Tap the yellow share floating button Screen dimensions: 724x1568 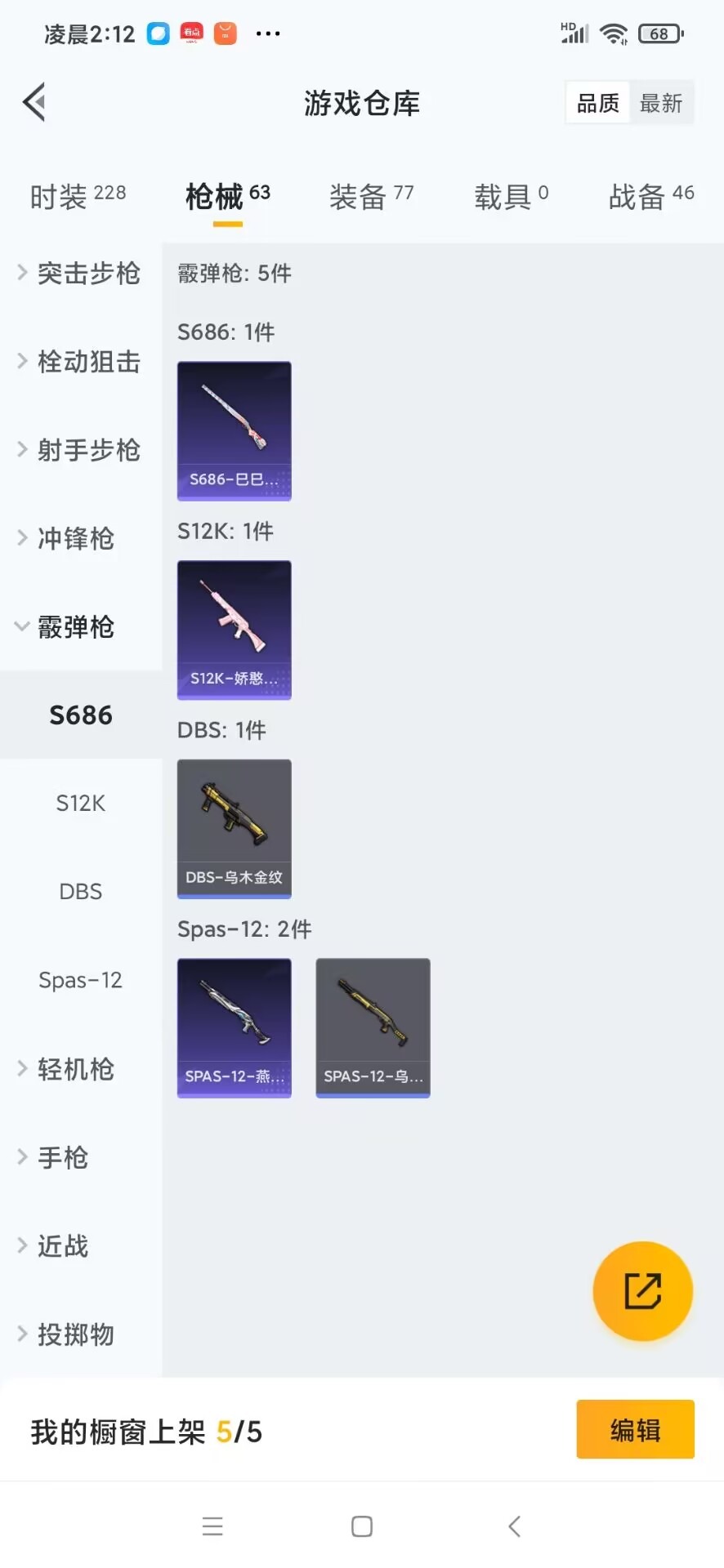tap(642, 1291)
